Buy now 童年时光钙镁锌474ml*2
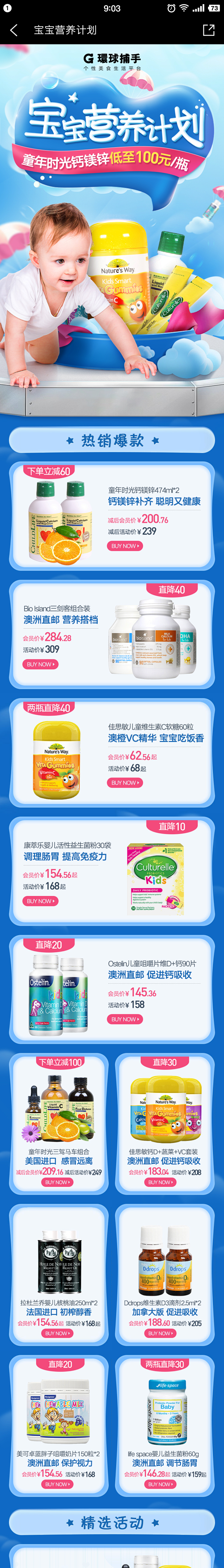This screenshot has height=1568, width=224. pyautogui.click(x=125, y=546)
